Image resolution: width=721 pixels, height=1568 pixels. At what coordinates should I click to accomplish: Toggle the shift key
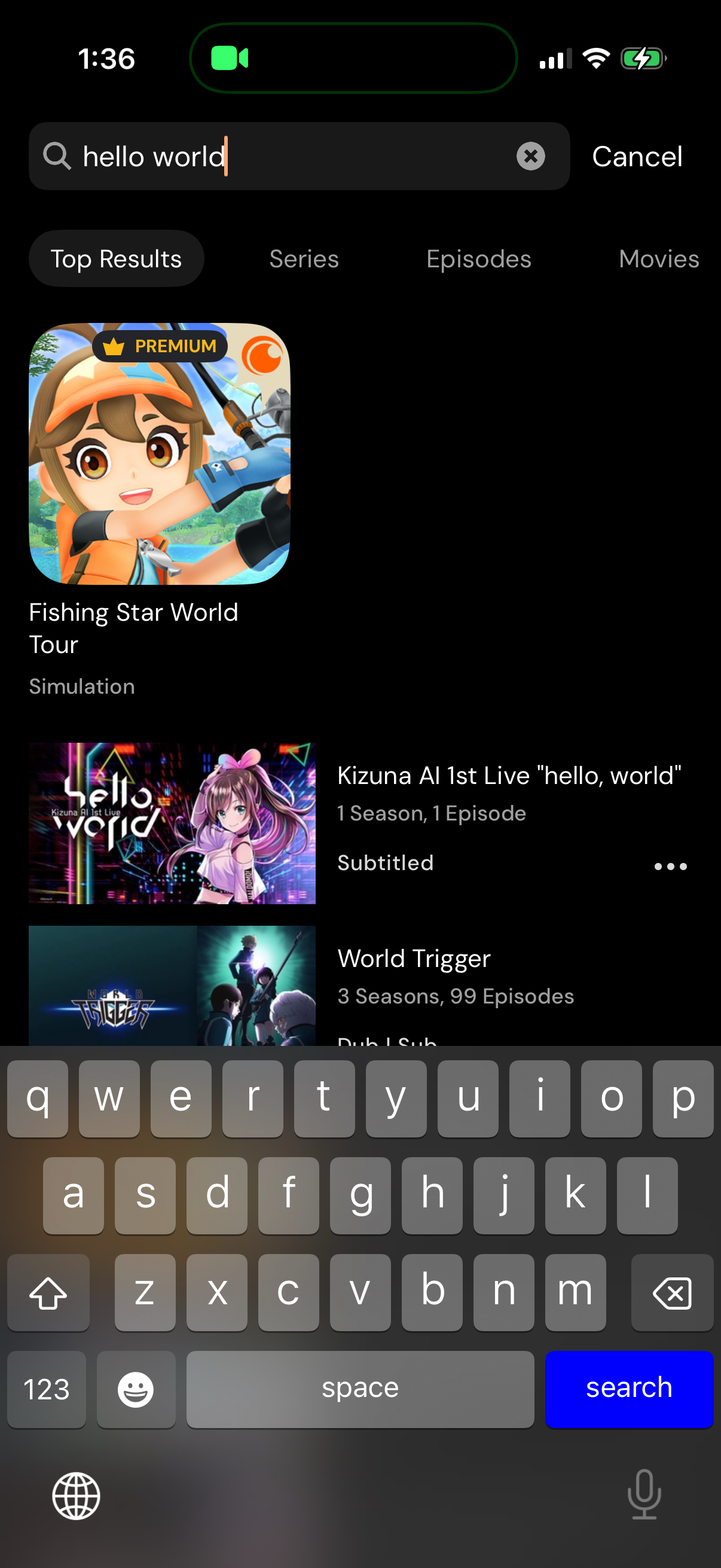click(48, 1292)
